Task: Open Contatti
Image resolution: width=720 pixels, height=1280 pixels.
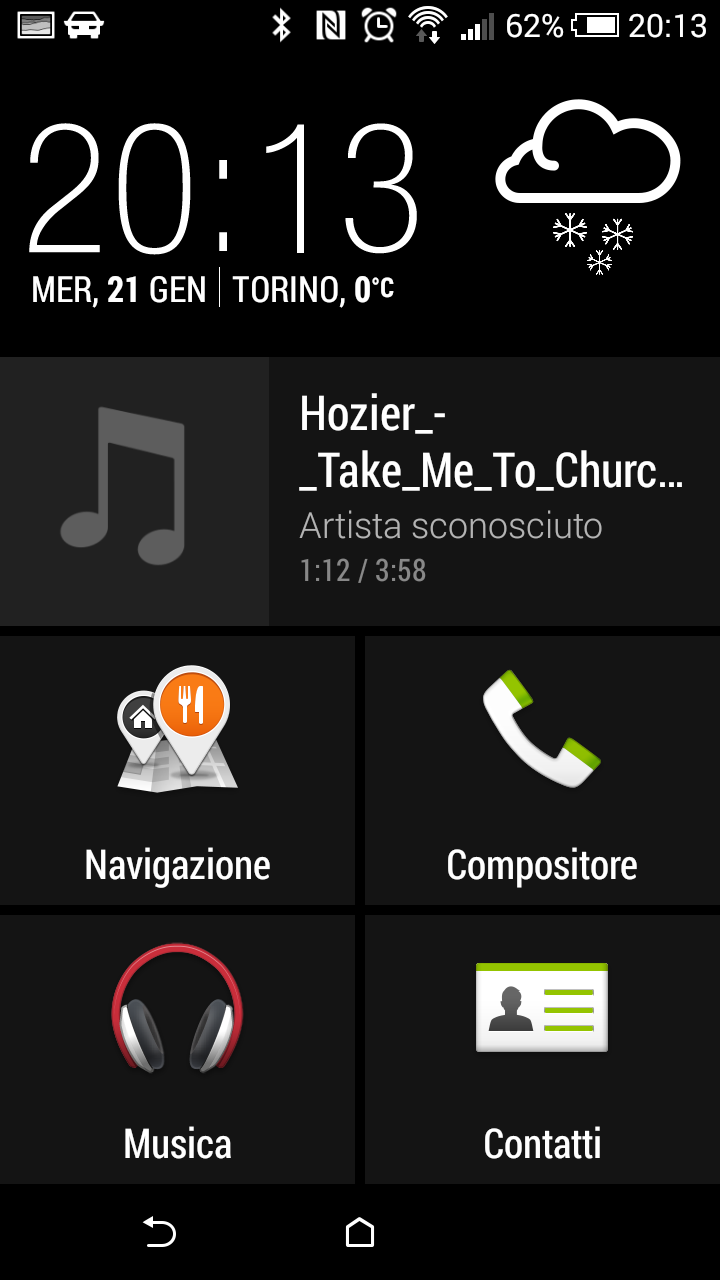Action: click(542, 1050)
